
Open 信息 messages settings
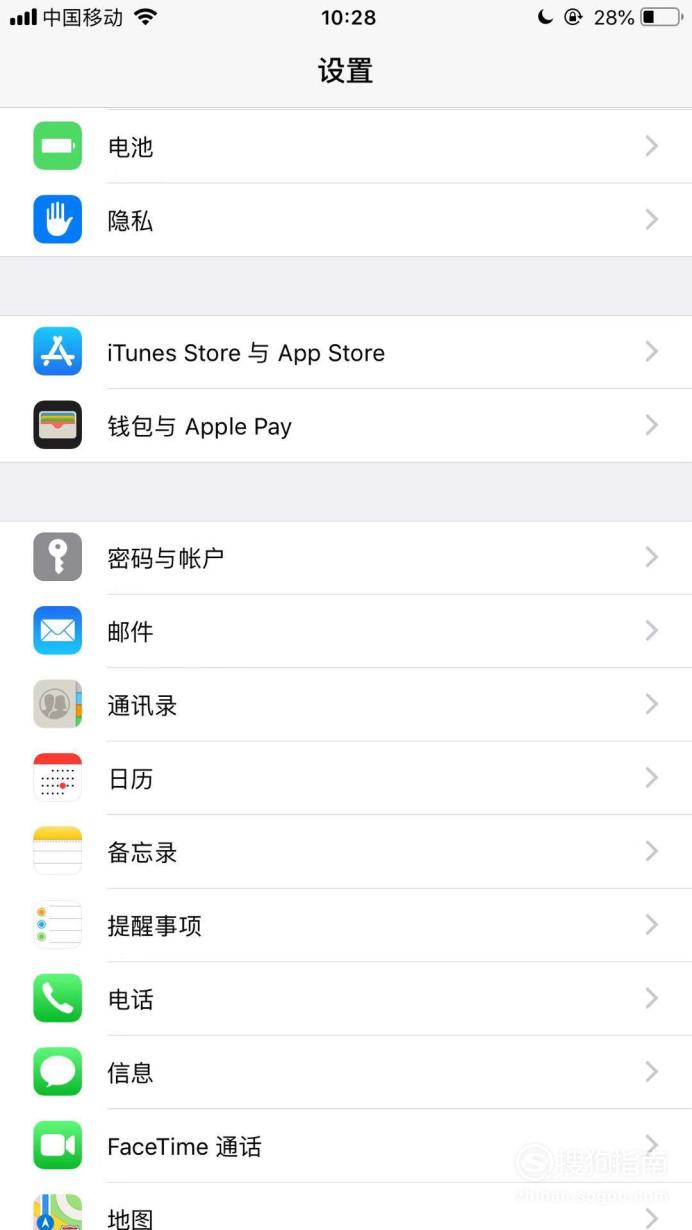(346, 1072)
